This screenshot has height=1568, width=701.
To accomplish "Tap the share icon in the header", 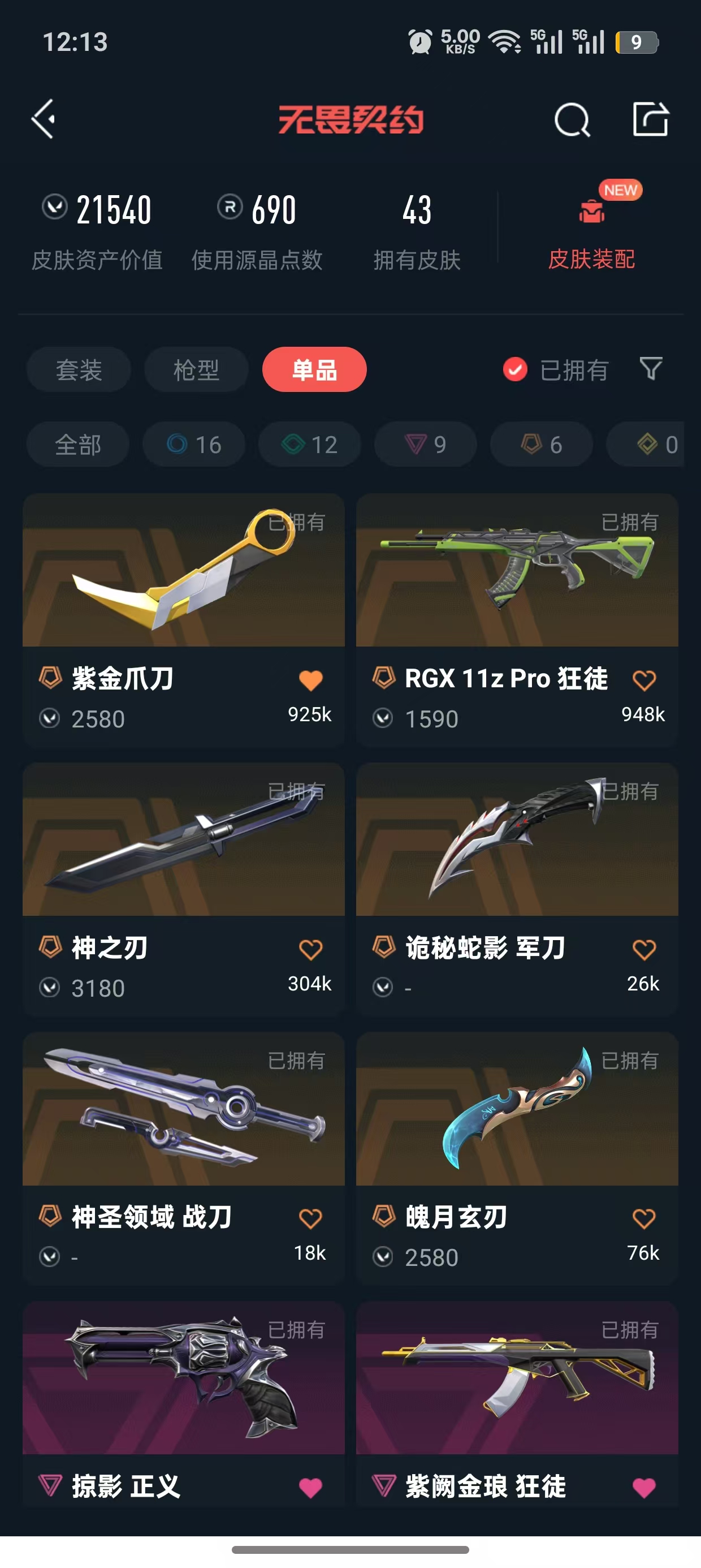I will tap(650, 119).
